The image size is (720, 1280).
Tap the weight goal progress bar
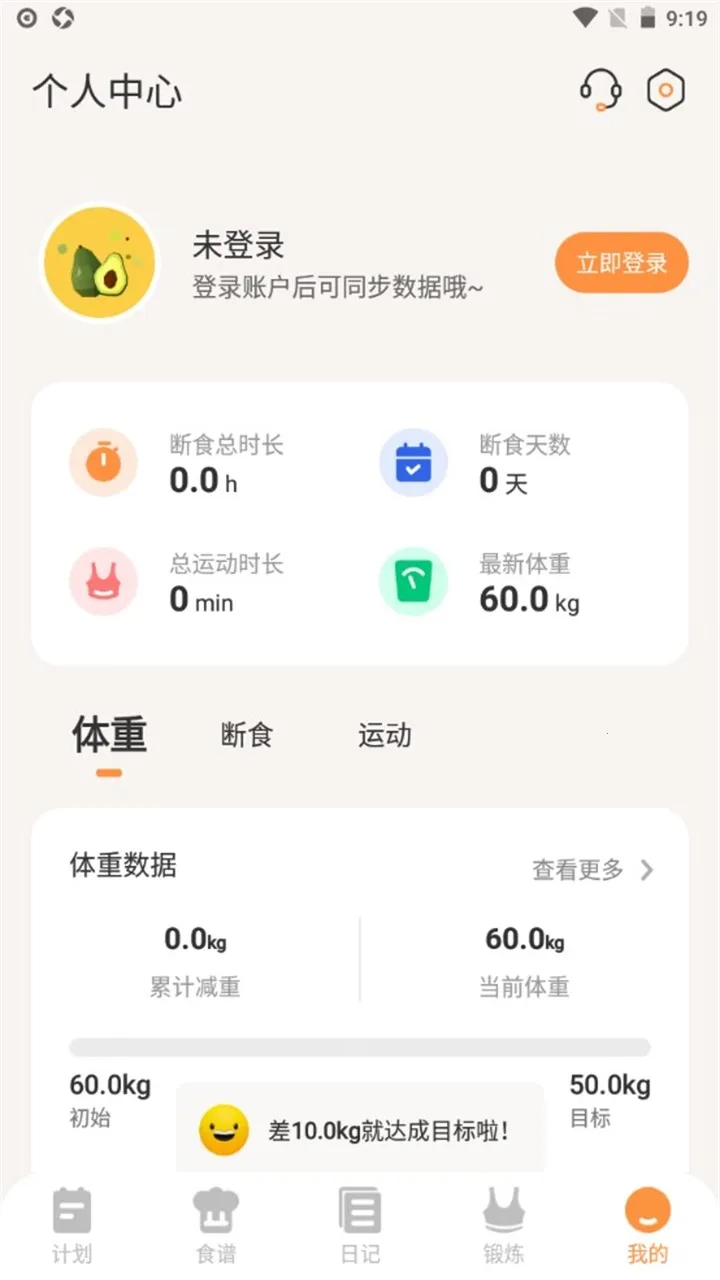[360, 1048]
